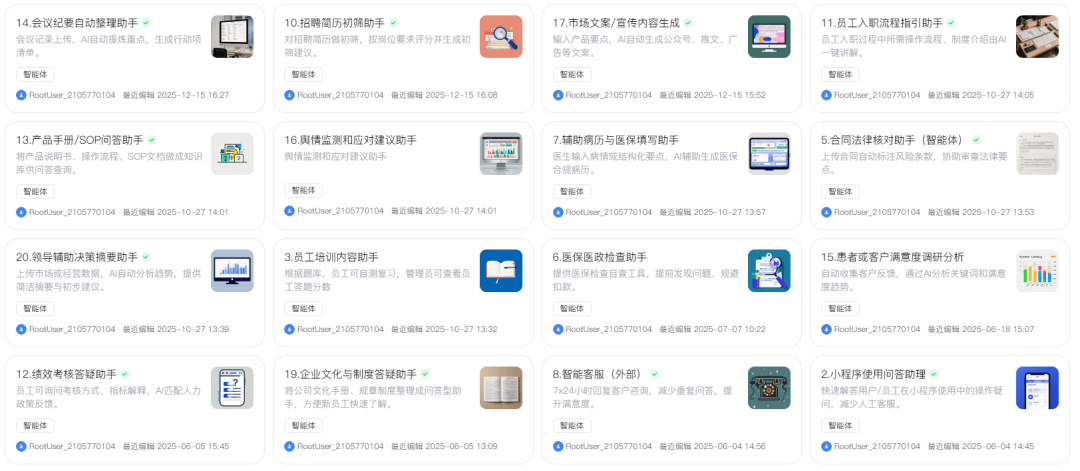Viewport: 1080px width, 471px height.
Task: Tap the 13.产品手册/SOP问答助手 card
Action: pyautogui.click(x=80, y=140)
